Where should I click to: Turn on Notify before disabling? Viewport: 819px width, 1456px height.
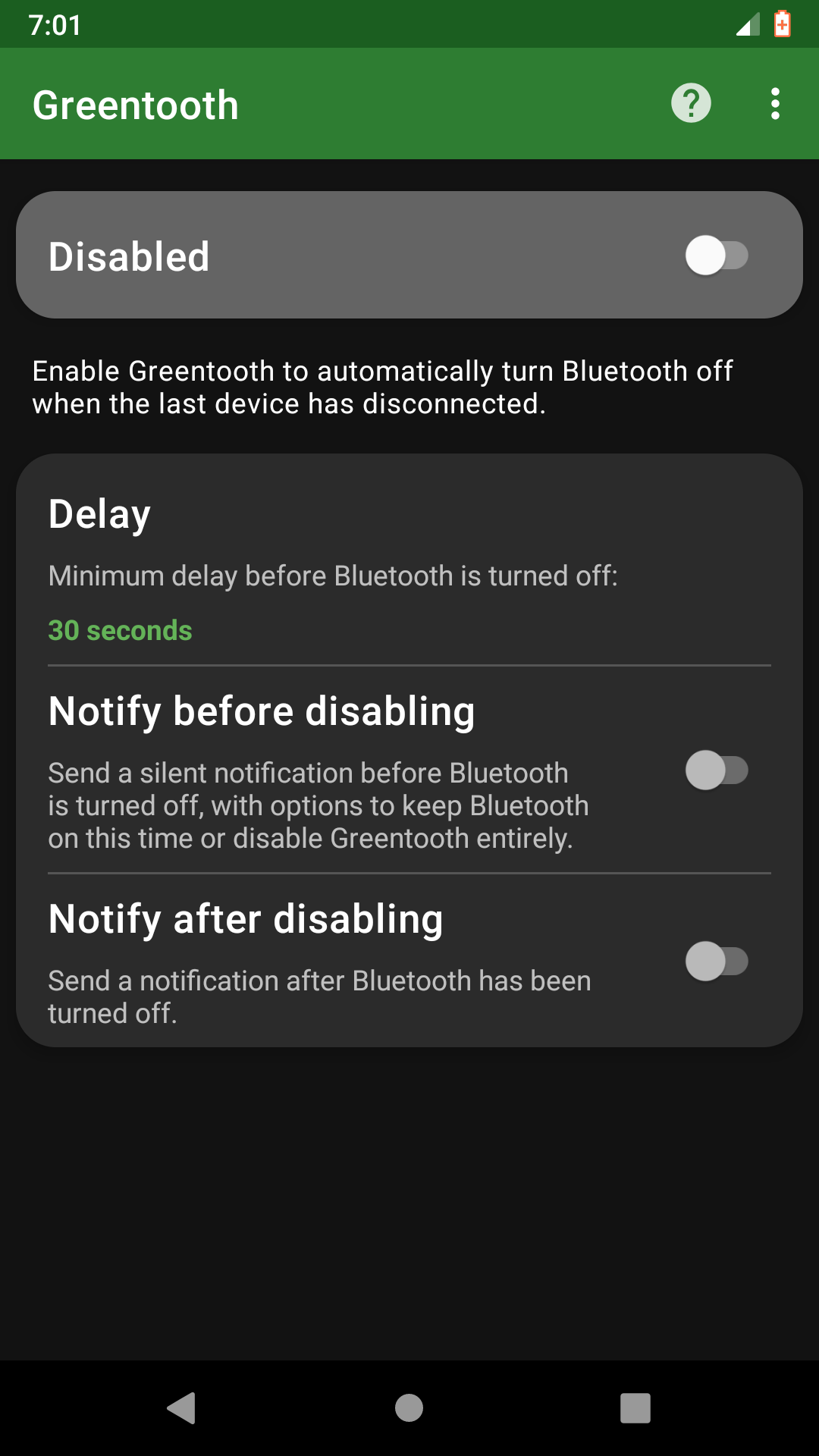click(716, 770)
